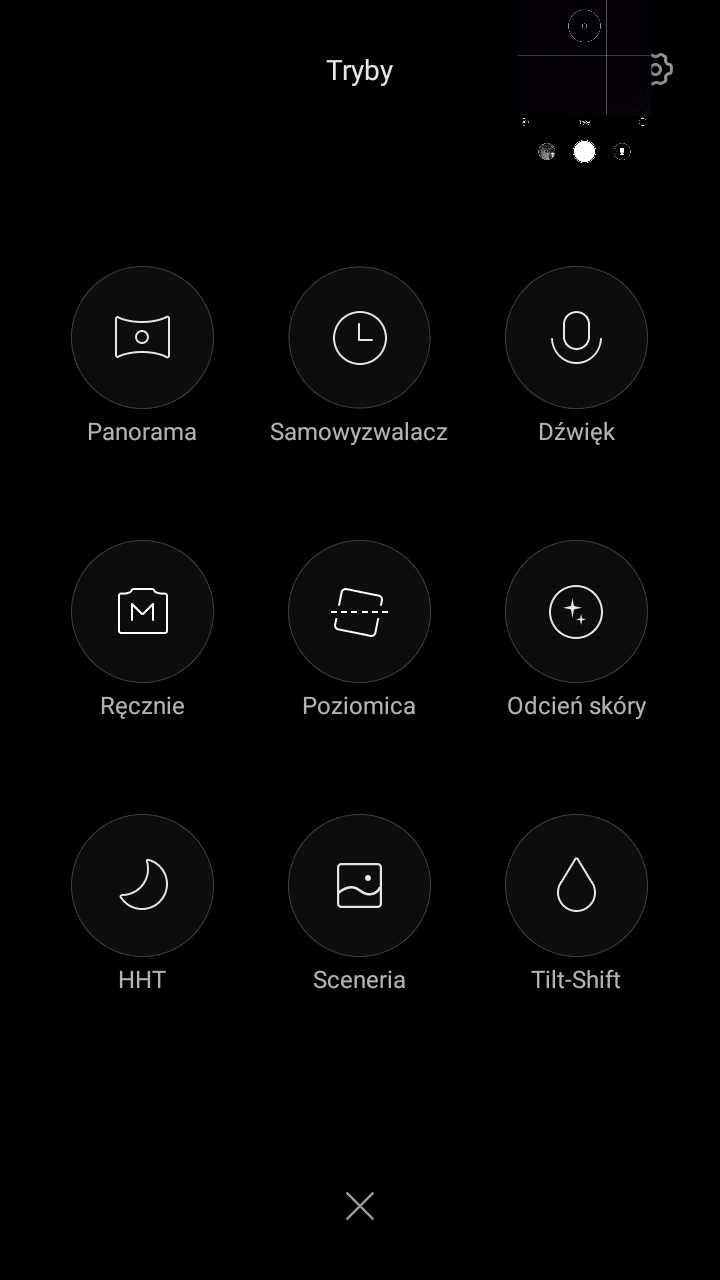Open the Samowyzwalacz timer mode
The image size is (720, 1280).
[359, 338]
